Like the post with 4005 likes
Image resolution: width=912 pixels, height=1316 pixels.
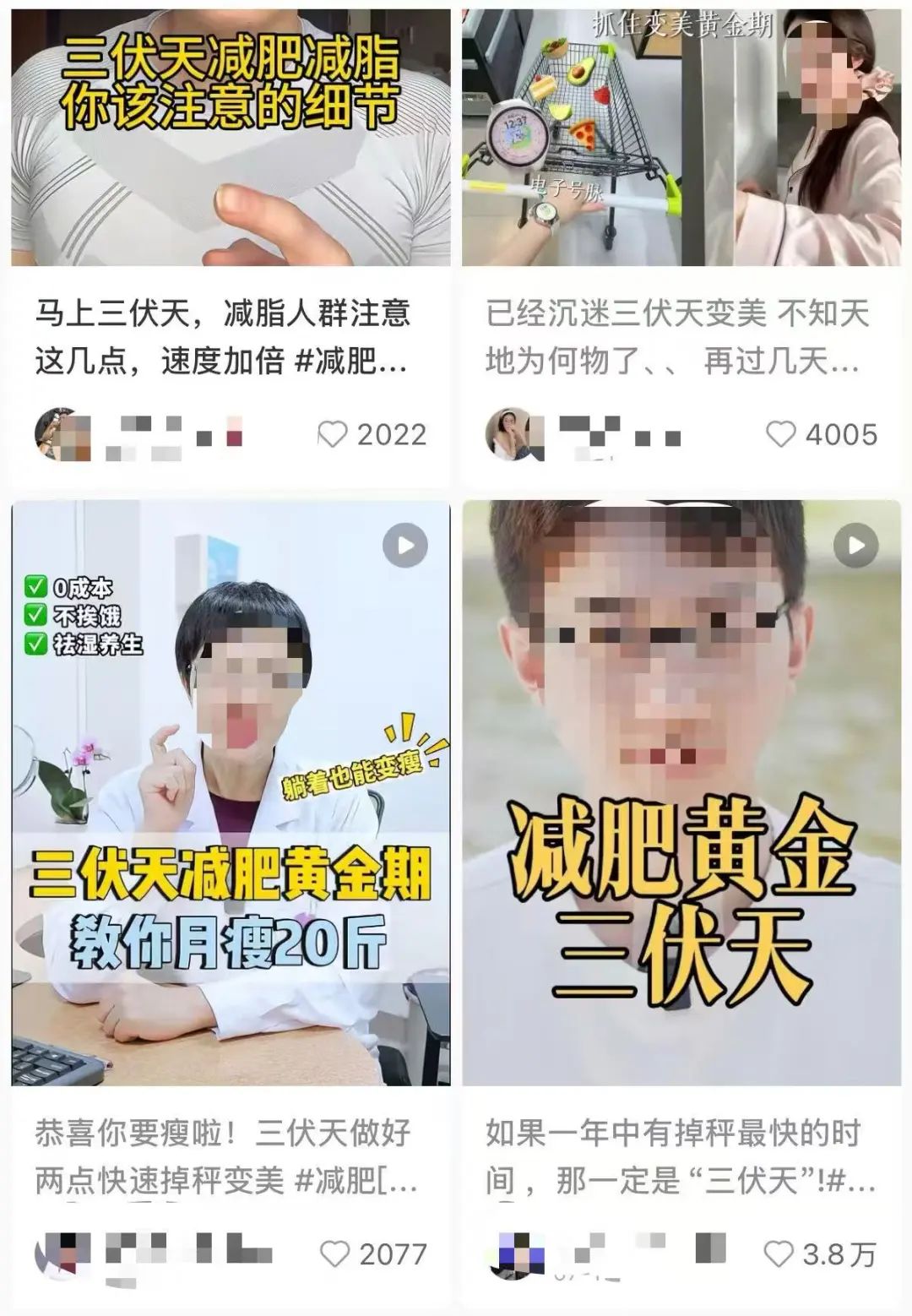pyautogui.click(x=780, y=434)
